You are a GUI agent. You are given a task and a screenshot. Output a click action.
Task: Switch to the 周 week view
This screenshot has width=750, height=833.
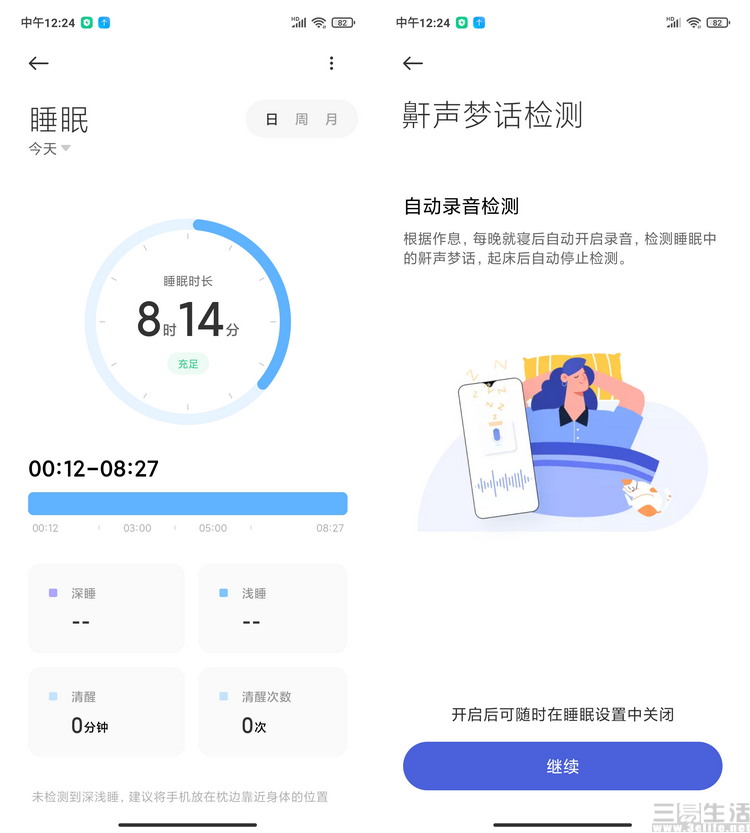301,119
